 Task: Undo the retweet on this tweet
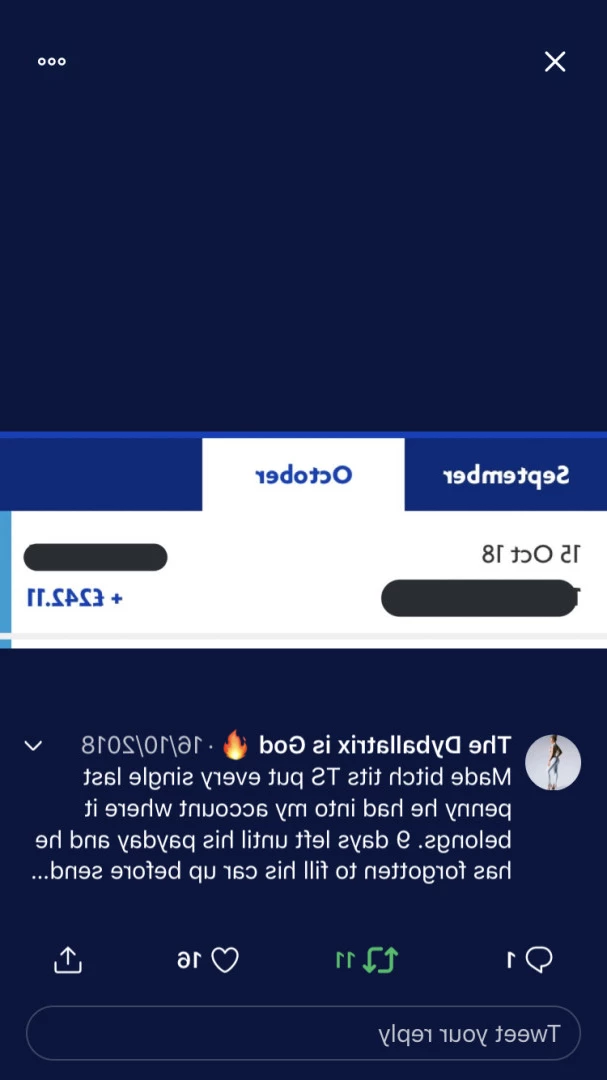coord(381,959)
